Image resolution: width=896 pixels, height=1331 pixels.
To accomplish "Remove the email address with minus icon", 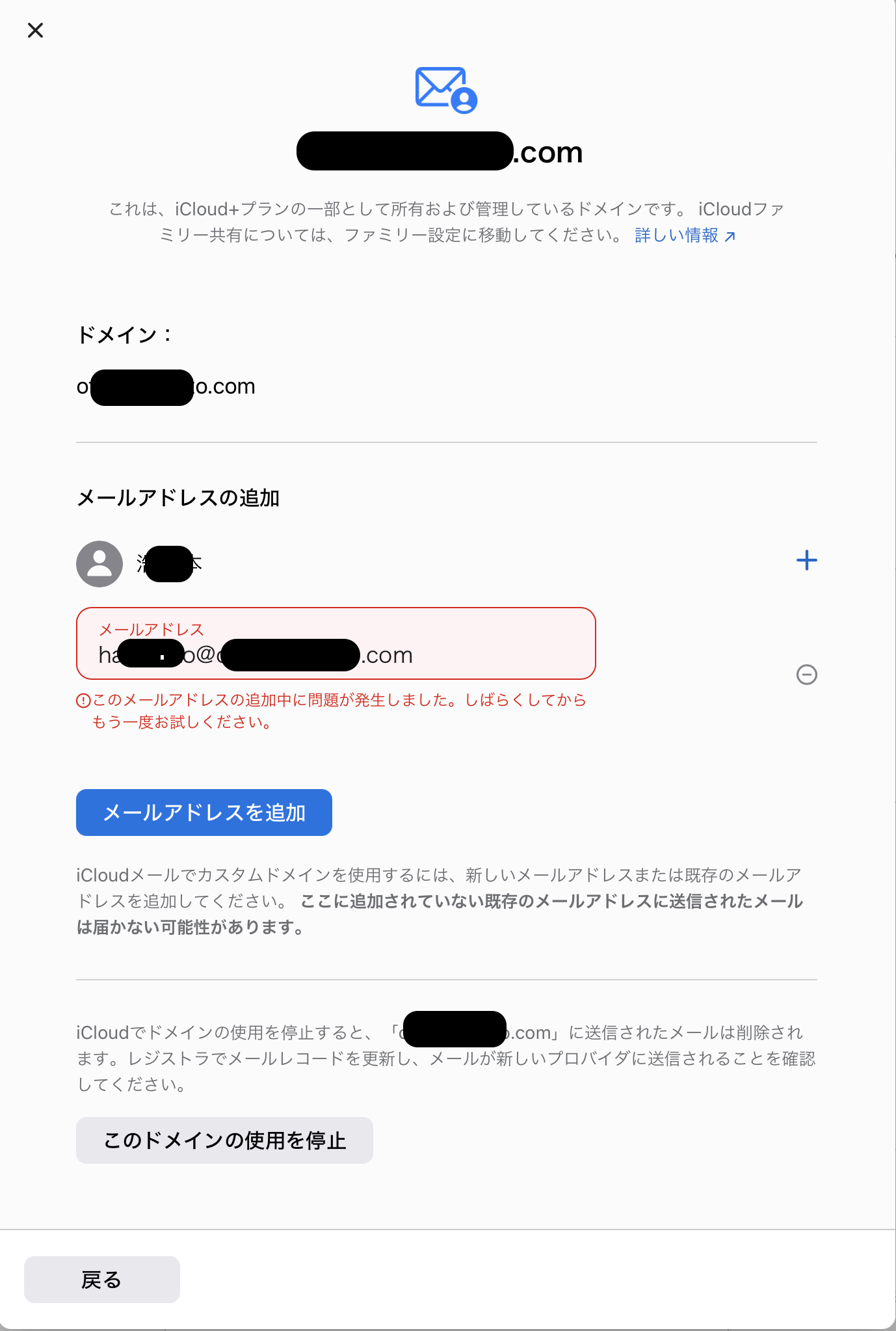I will 806,675.
